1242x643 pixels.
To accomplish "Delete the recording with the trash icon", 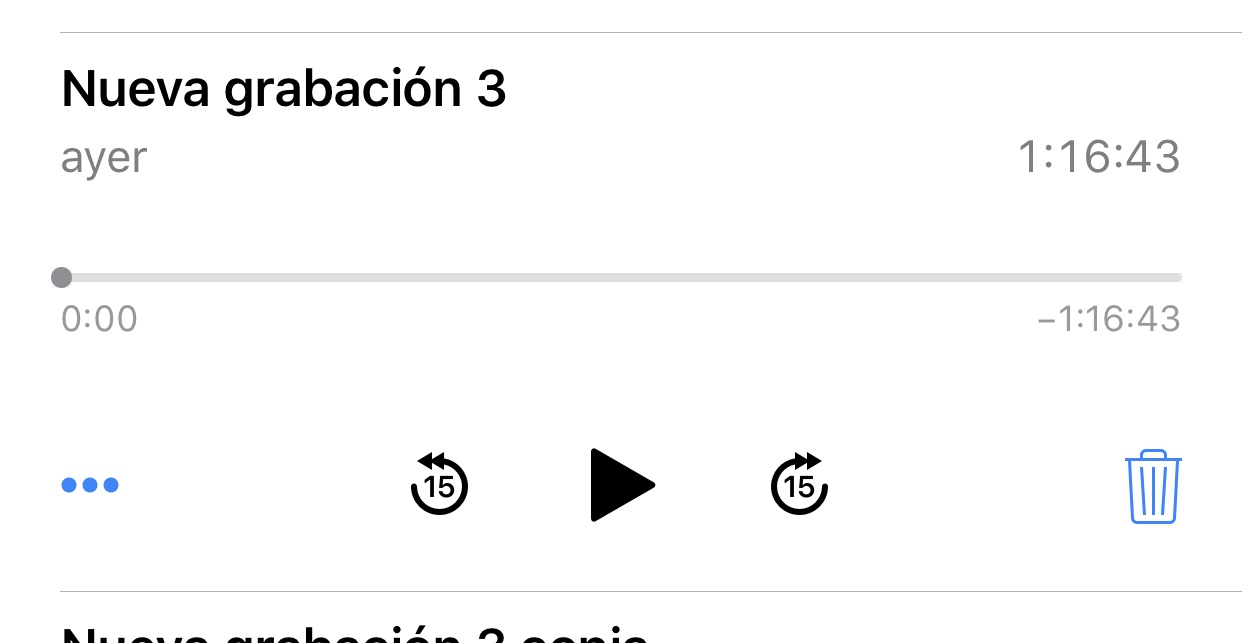I will (1153, 486).
